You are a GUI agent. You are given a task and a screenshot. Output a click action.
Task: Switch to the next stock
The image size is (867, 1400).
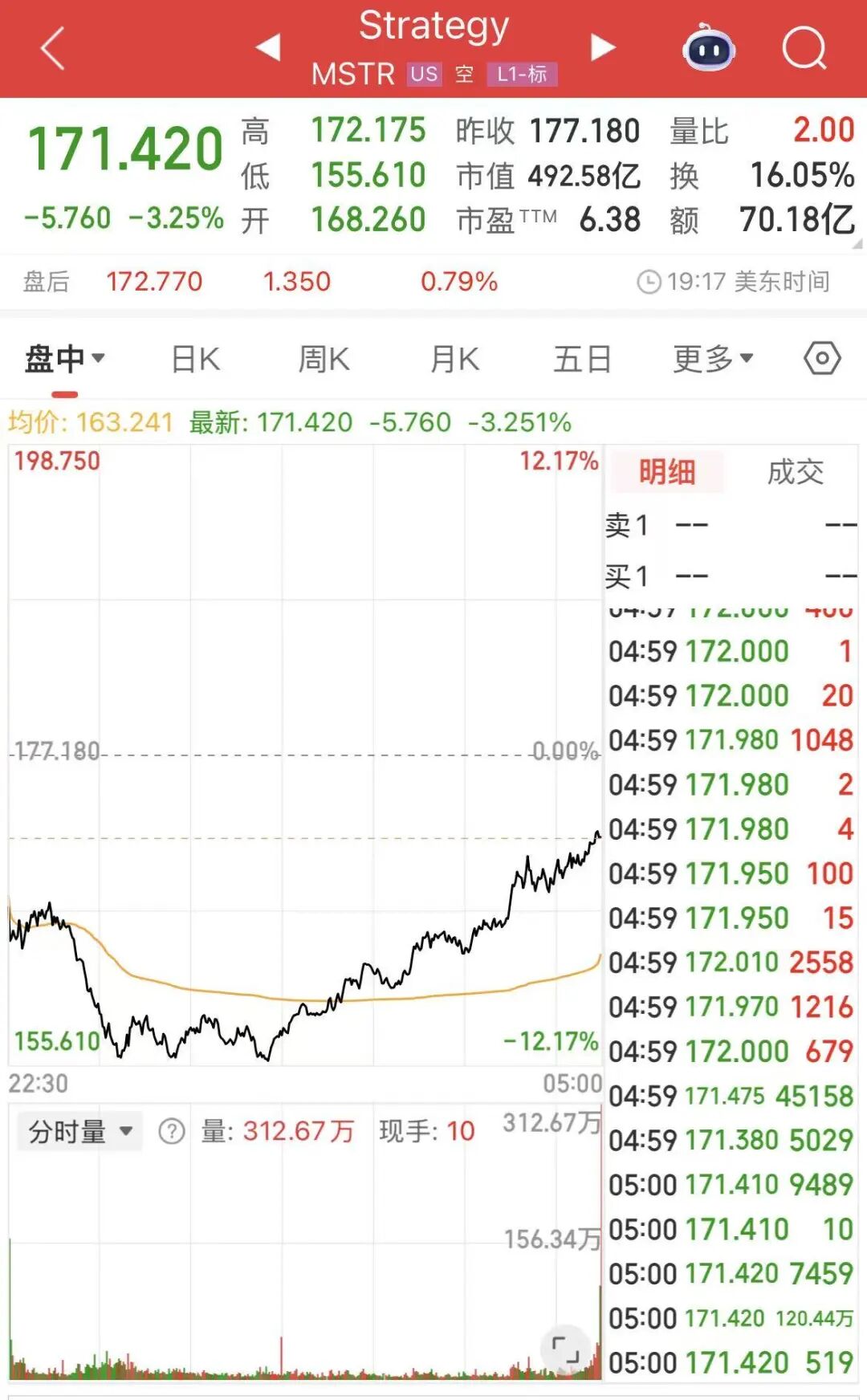[x=602, y=48]
